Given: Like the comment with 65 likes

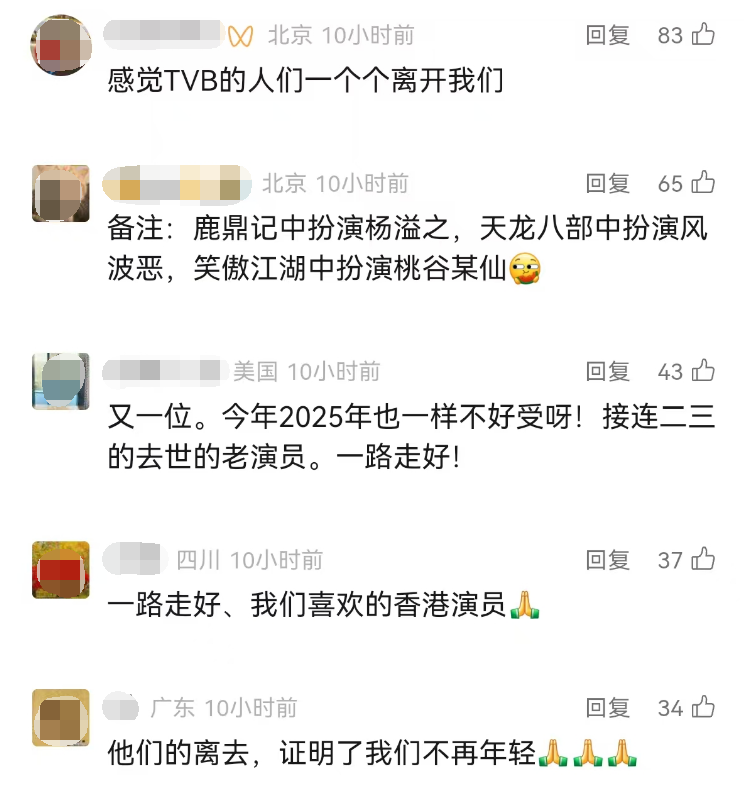Looking at the screenshot, I should (x=703, y=183).
